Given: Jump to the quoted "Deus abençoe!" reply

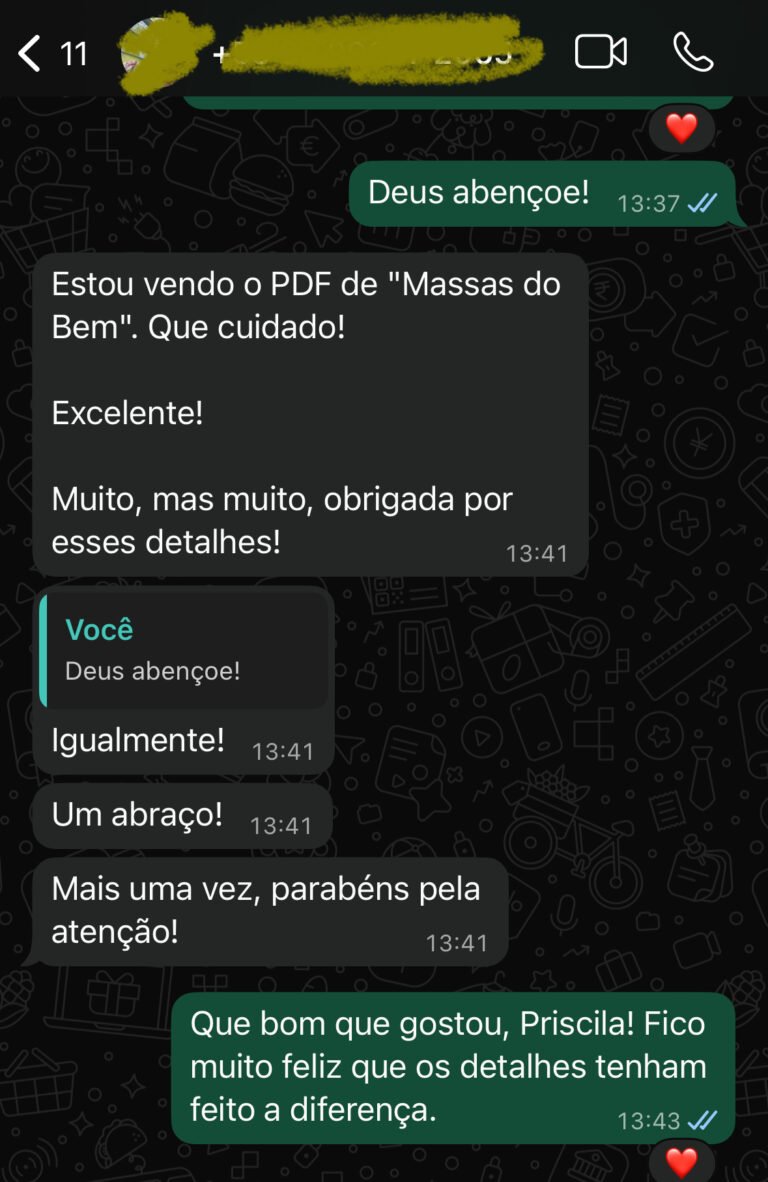Looking at the screenshot, I should [x=185, y=651].
